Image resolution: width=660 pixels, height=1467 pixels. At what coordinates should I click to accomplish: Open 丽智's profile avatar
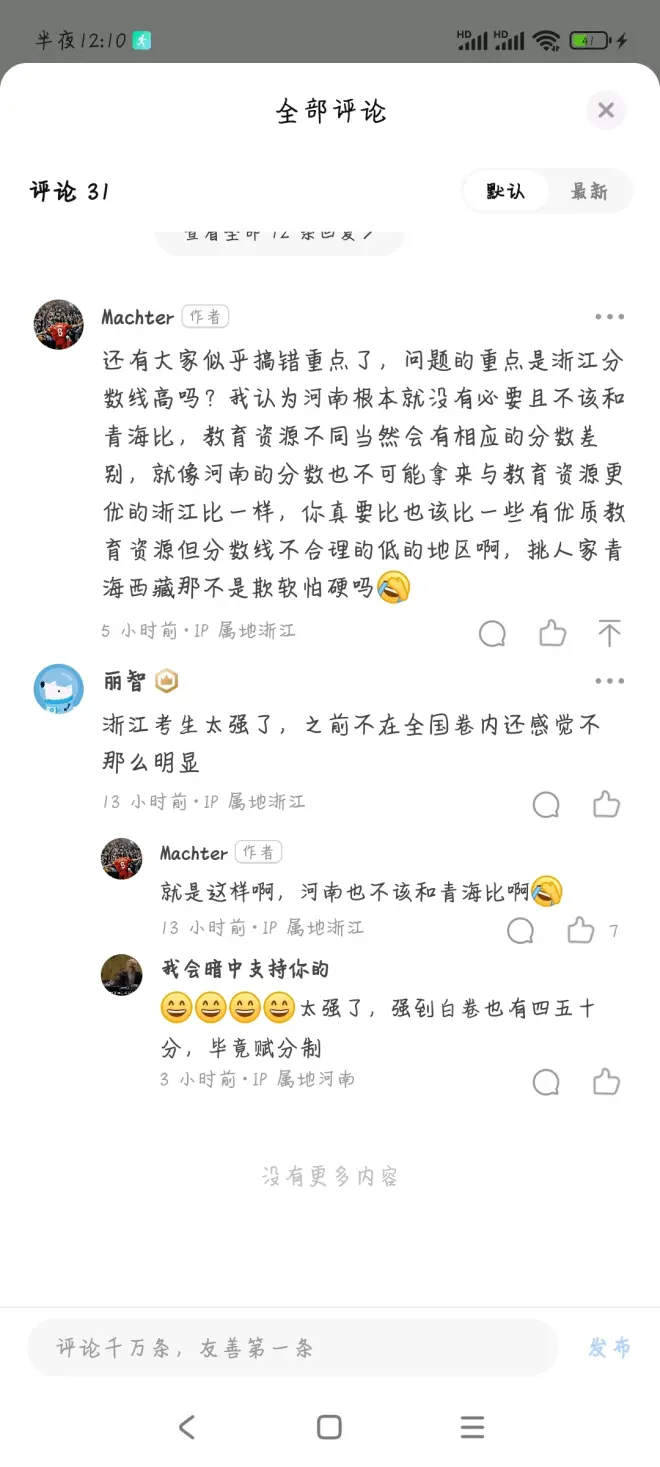[x=59, y=688]
